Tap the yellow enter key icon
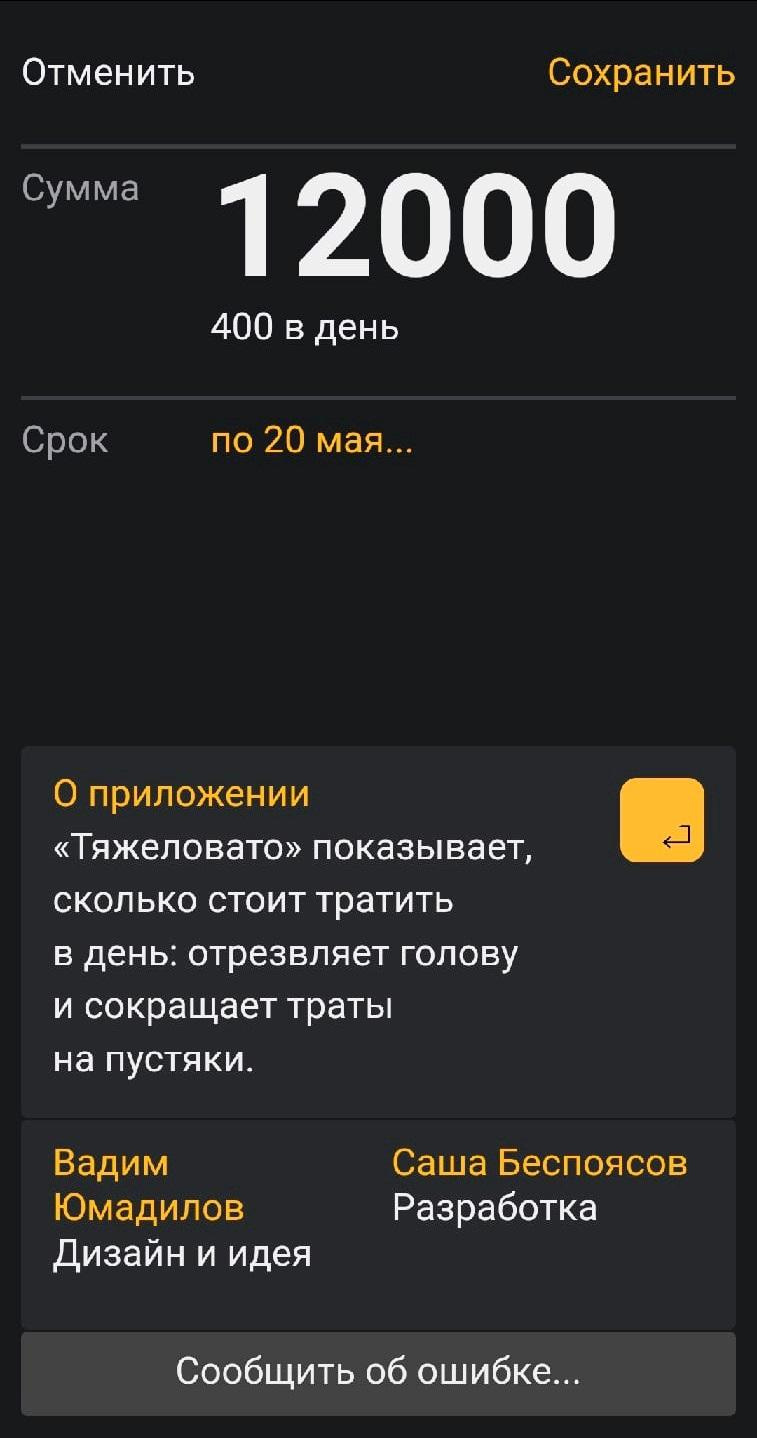This screenshot has height=1438, width=757. pos(662,820)
